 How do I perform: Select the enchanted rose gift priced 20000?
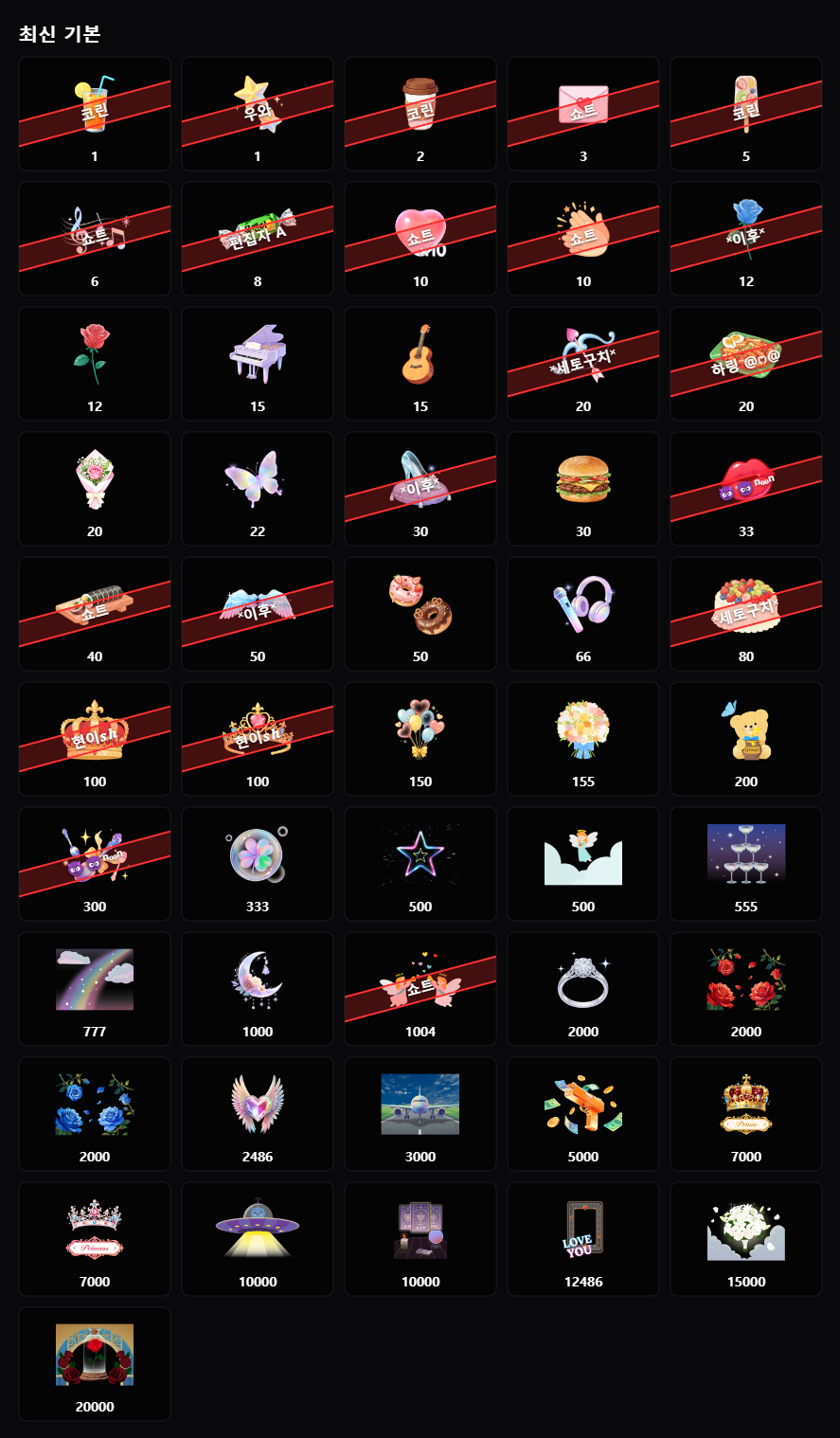tap(95, 1364)
